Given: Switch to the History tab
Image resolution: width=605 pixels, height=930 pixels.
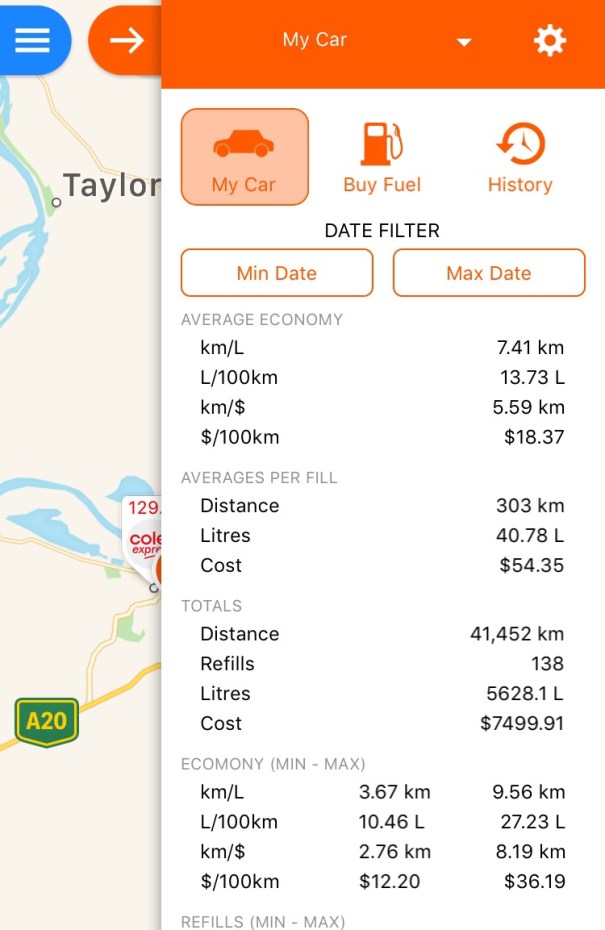Looking at the screenshot, I should tap(520, 157).
